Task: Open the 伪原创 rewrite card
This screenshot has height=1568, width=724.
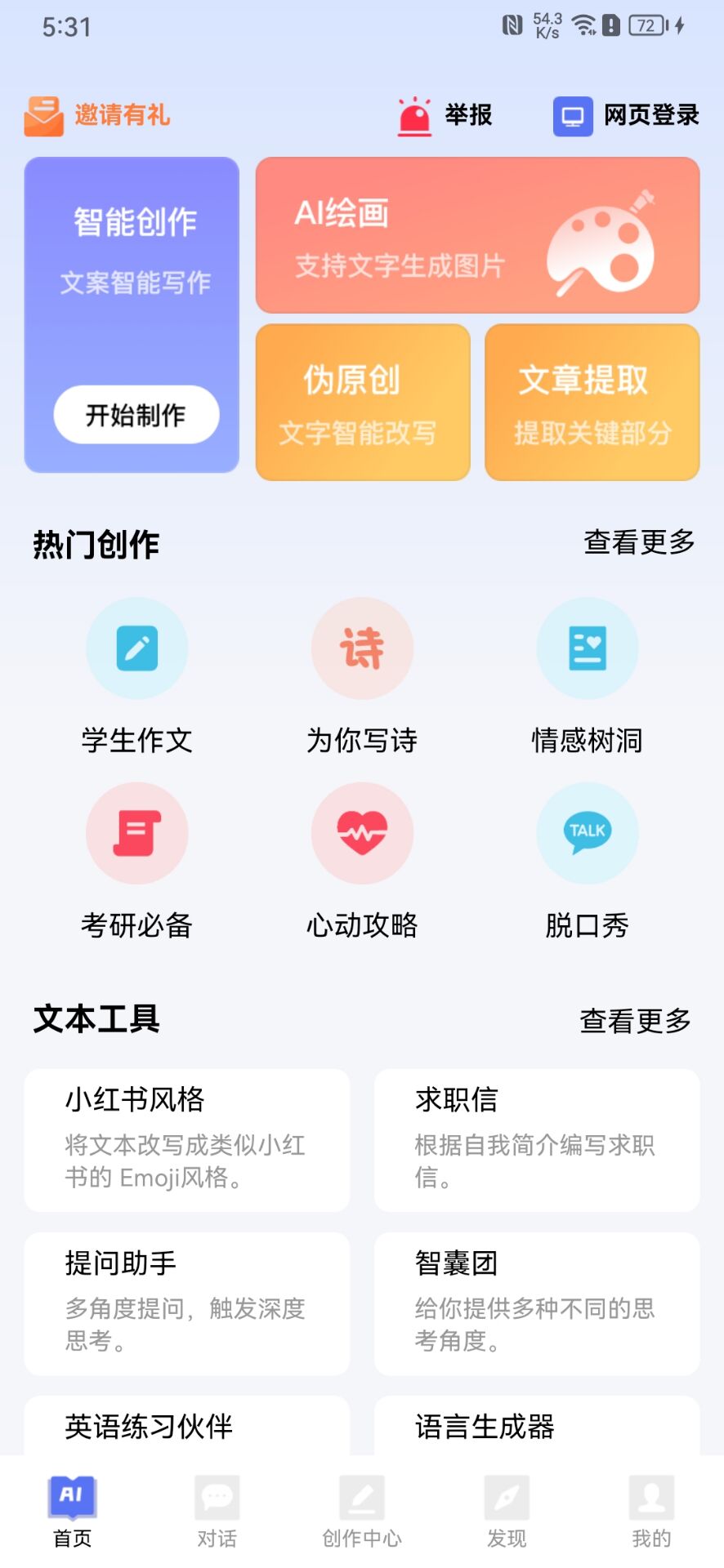Action: [x=363, y=402]
